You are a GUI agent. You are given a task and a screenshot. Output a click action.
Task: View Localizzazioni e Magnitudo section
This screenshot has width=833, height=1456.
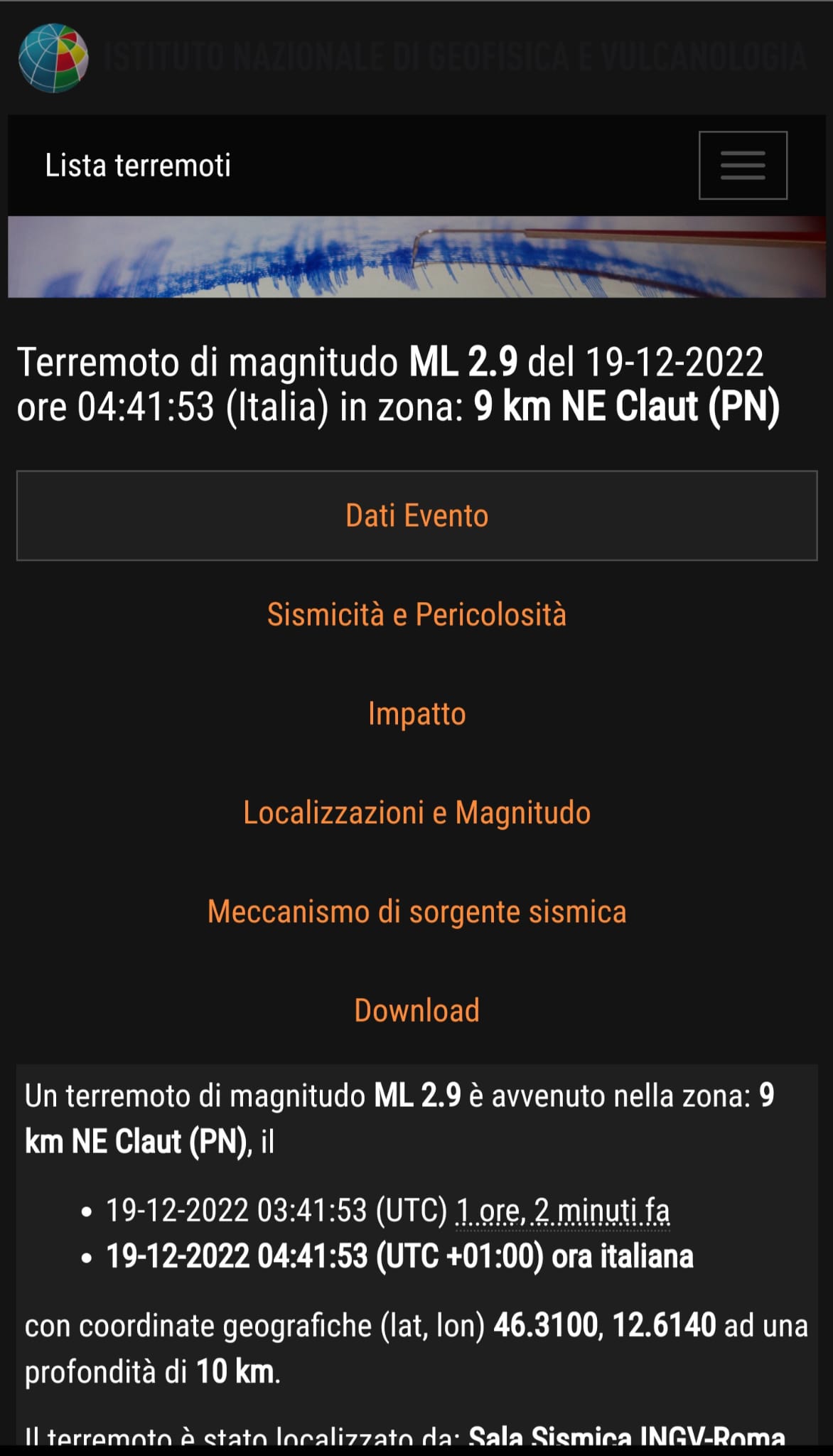tap(416, 813)
